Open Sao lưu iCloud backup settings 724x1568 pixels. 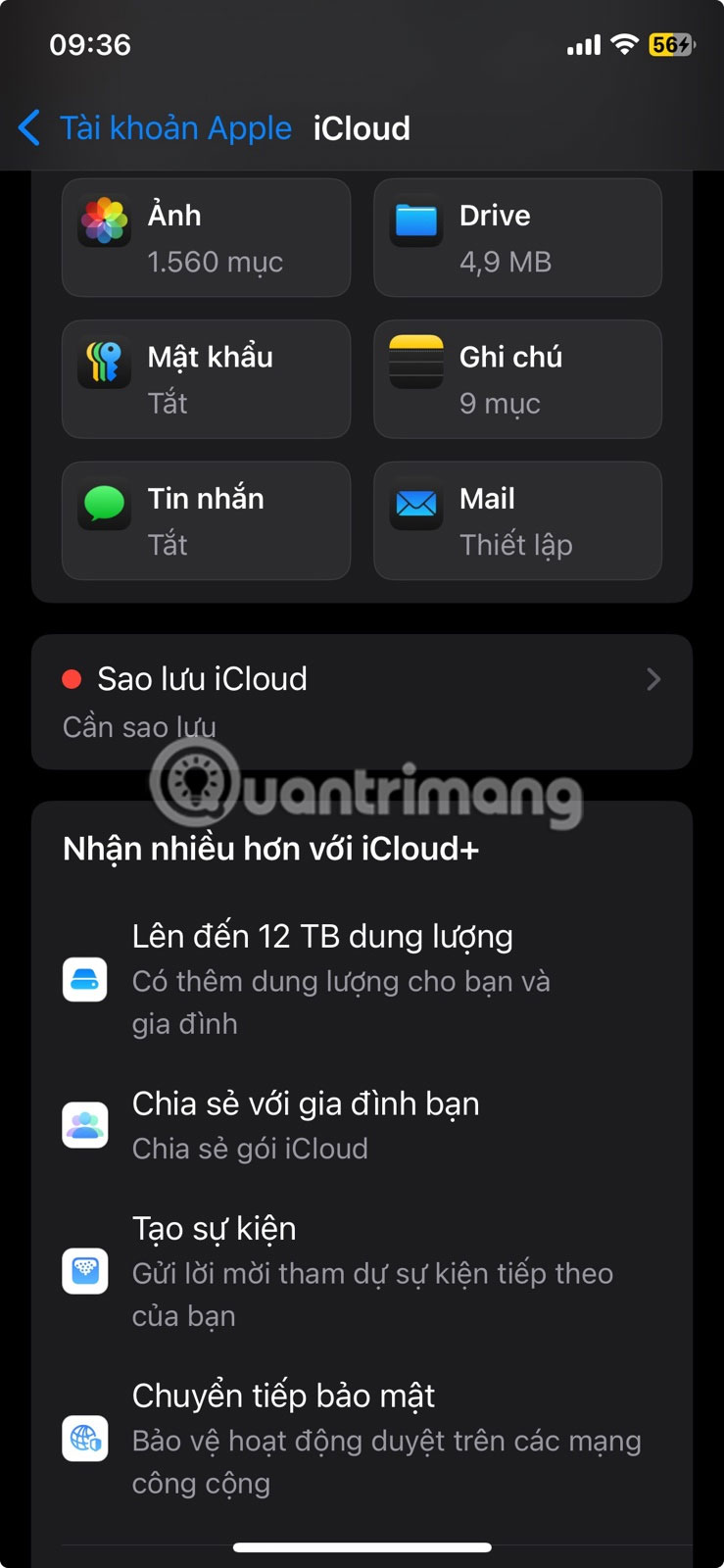pos(362,702)
